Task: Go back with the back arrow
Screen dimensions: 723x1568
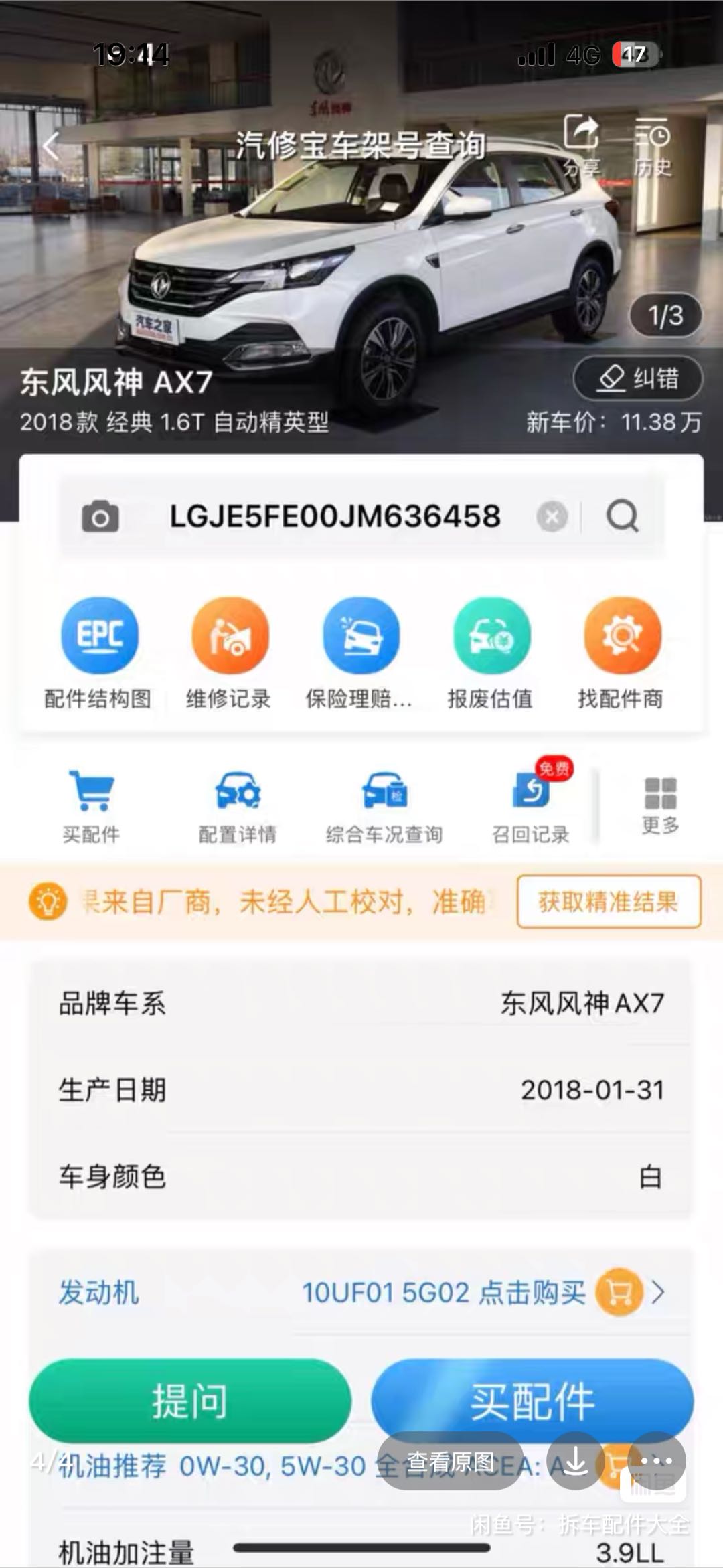Action: coord(51,145)
